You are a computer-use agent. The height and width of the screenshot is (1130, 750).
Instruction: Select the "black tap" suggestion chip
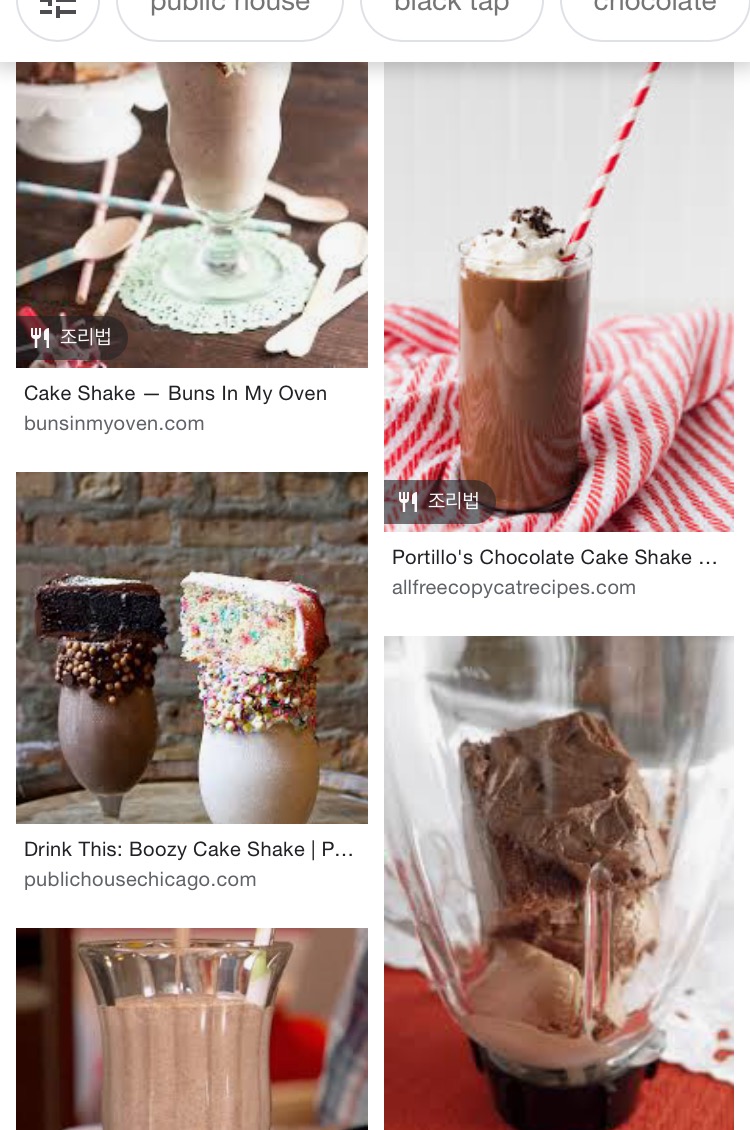(451, 12)
